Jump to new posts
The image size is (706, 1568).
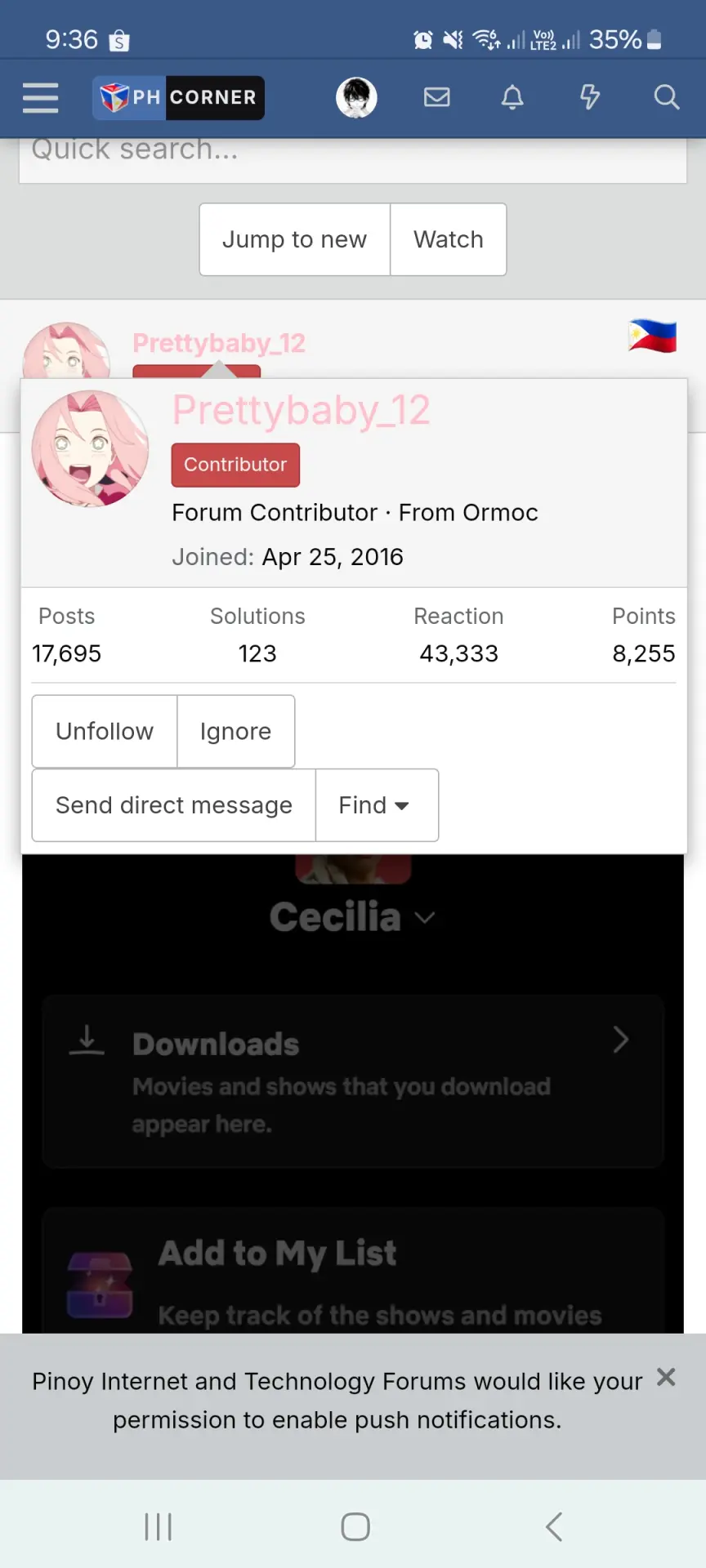click(x=295, y=239)
